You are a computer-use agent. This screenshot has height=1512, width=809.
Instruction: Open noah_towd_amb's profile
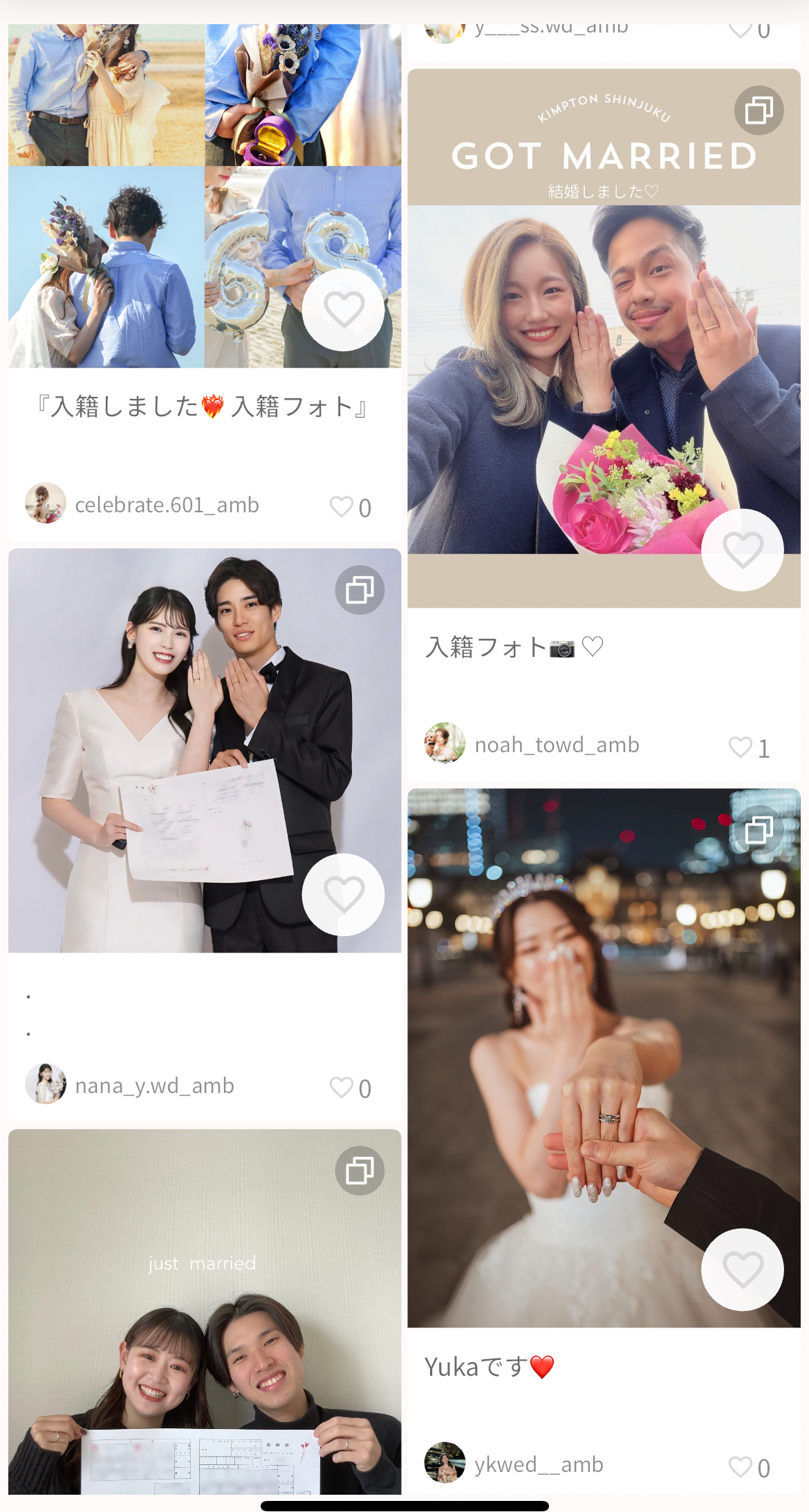556,745
